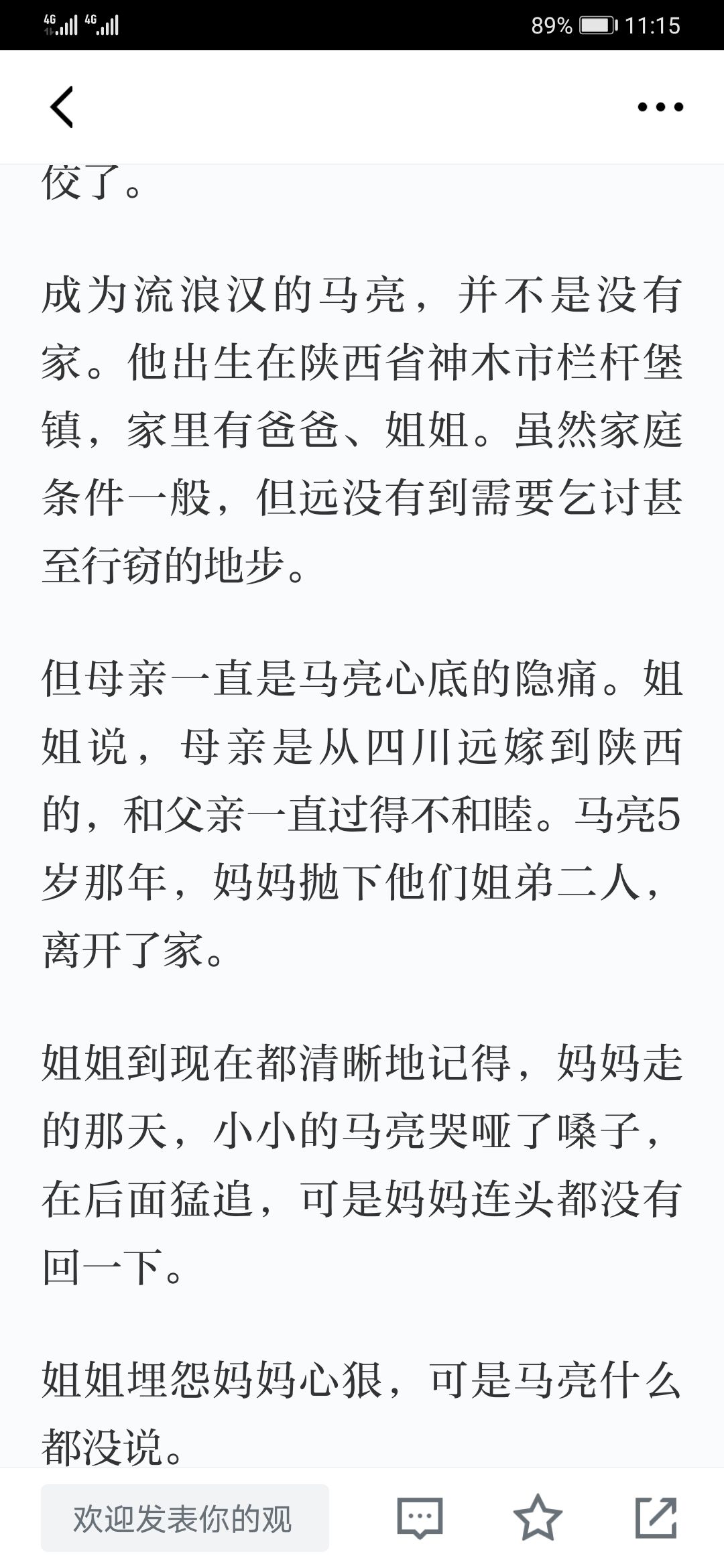Viewport: 724px width, 1568px height.
Task: Tap the 欢迎发表你的观 comment input field
Action: (185, 1518)
